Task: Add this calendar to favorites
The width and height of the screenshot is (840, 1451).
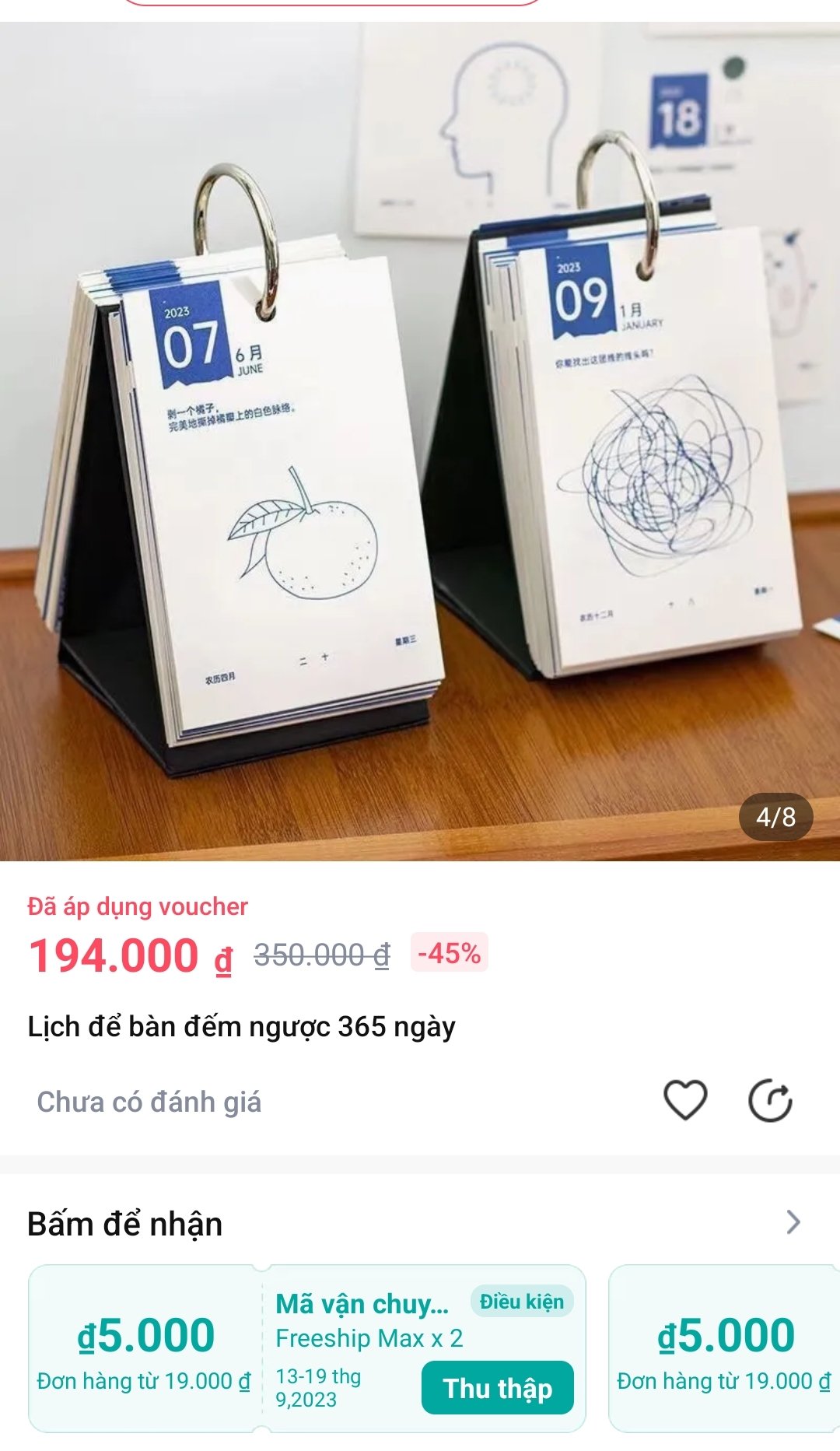Action: (x=685, y=1100)
